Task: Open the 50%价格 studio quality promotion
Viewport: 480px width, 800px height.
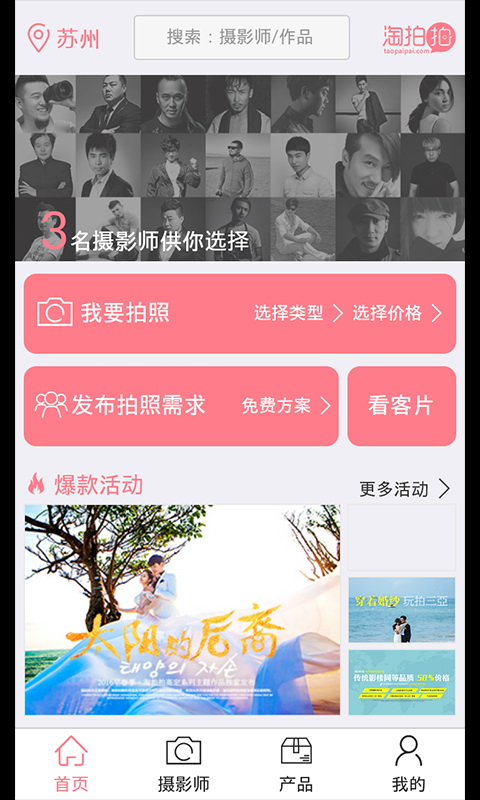Action: tap(401, 682)
